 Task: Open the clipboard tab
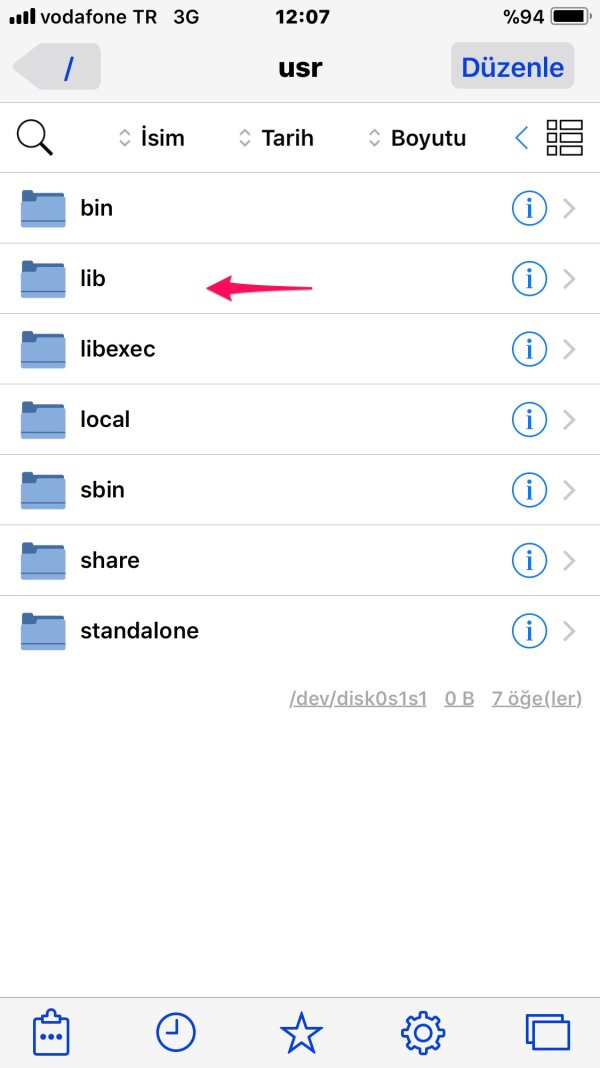51,1032
